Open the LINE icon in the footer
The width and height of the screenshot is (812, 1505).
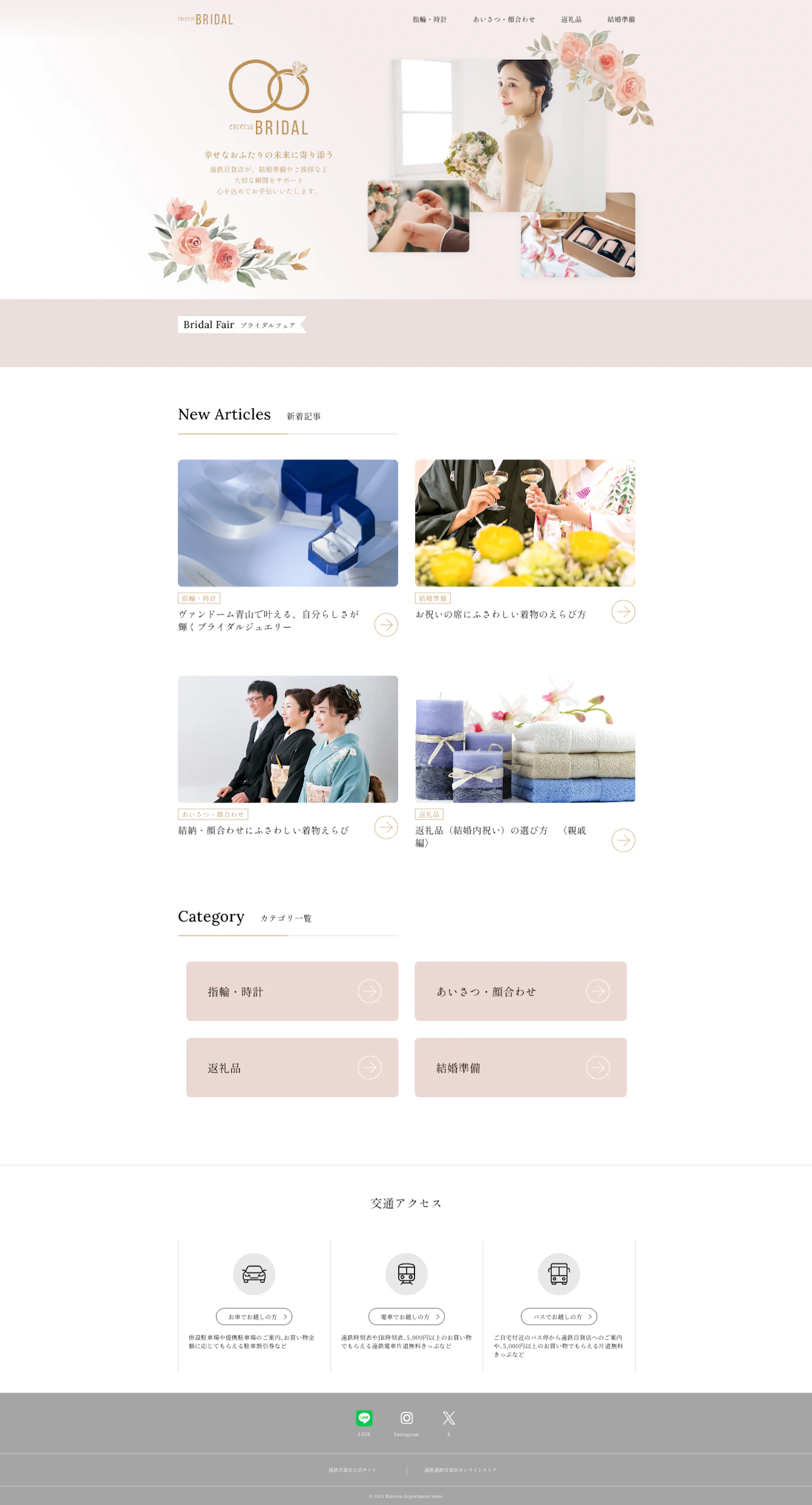coord(364,1419)
